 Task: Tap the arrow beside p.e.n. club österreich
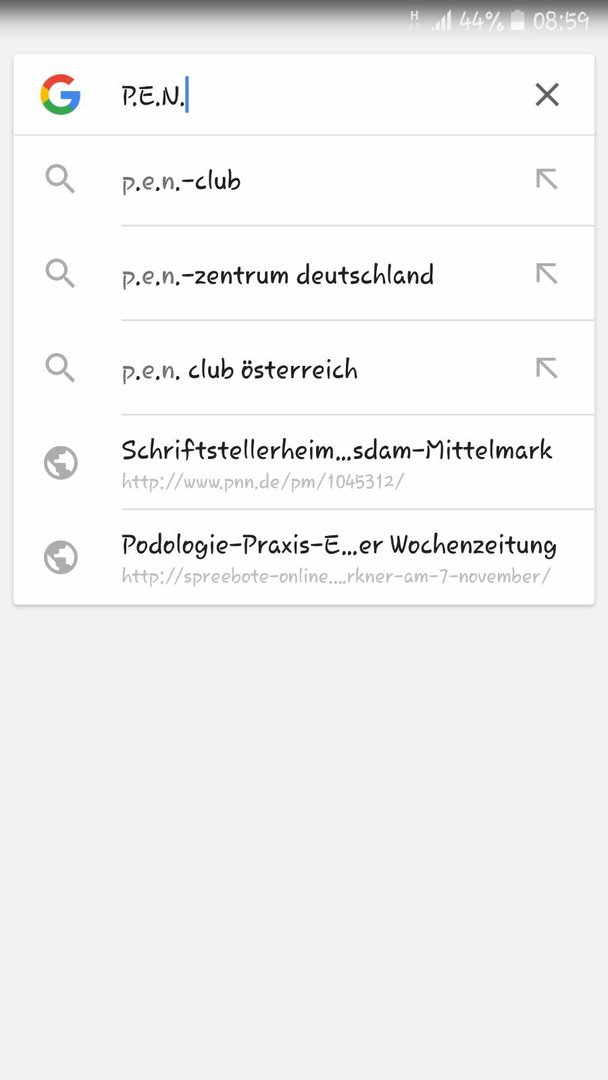[547, 368]
